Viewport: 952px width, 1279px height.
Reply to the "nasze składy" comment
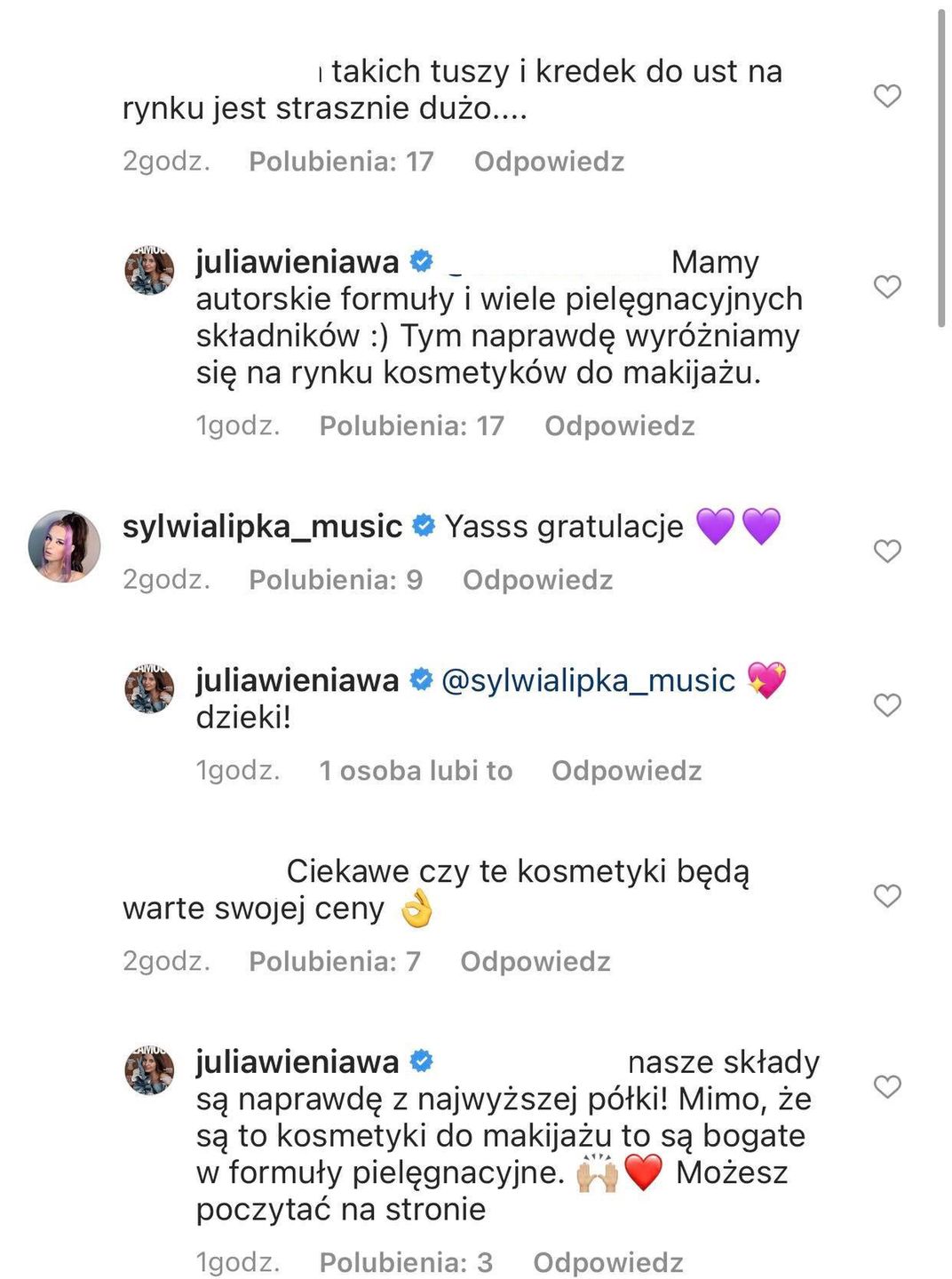(x=607, y=1263)
